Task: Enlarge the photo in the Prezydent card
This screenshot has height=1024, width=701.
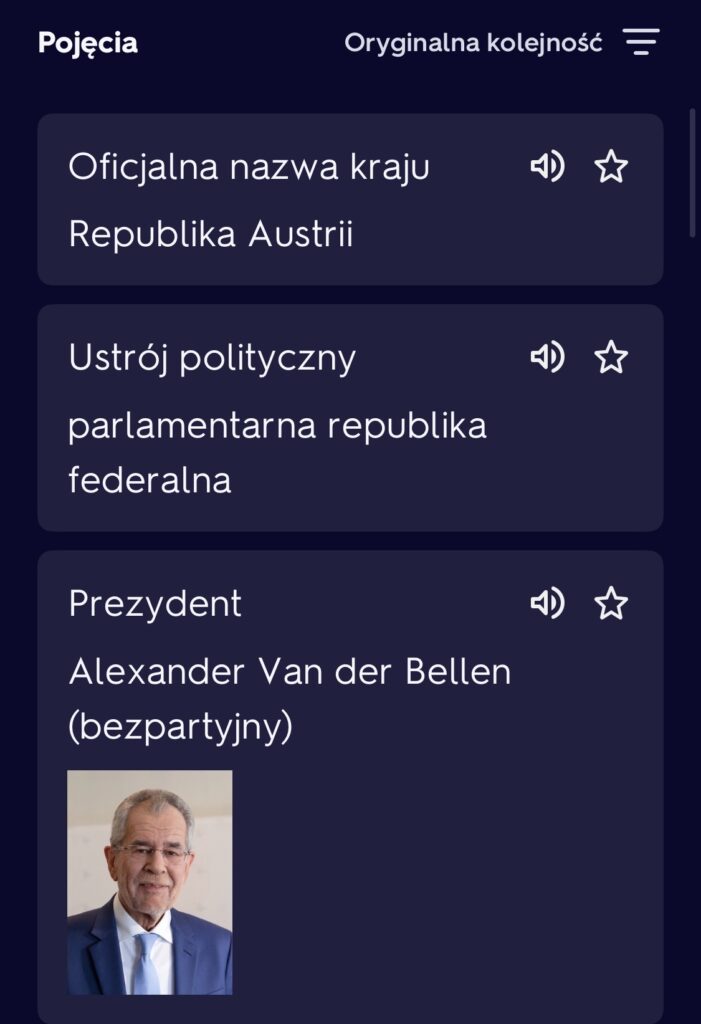Action: point(150,882)
